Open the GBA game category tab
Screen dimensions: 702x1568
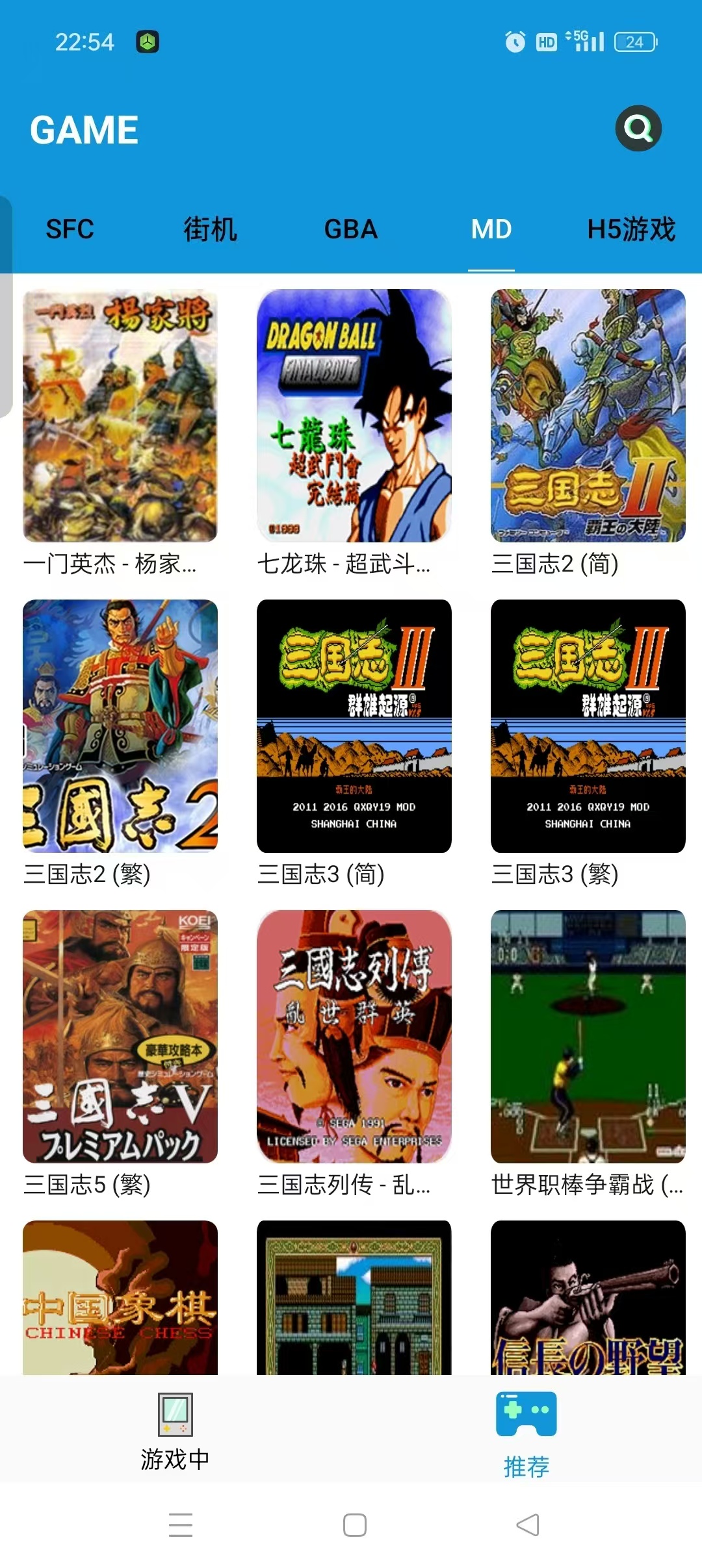(351, 230)
